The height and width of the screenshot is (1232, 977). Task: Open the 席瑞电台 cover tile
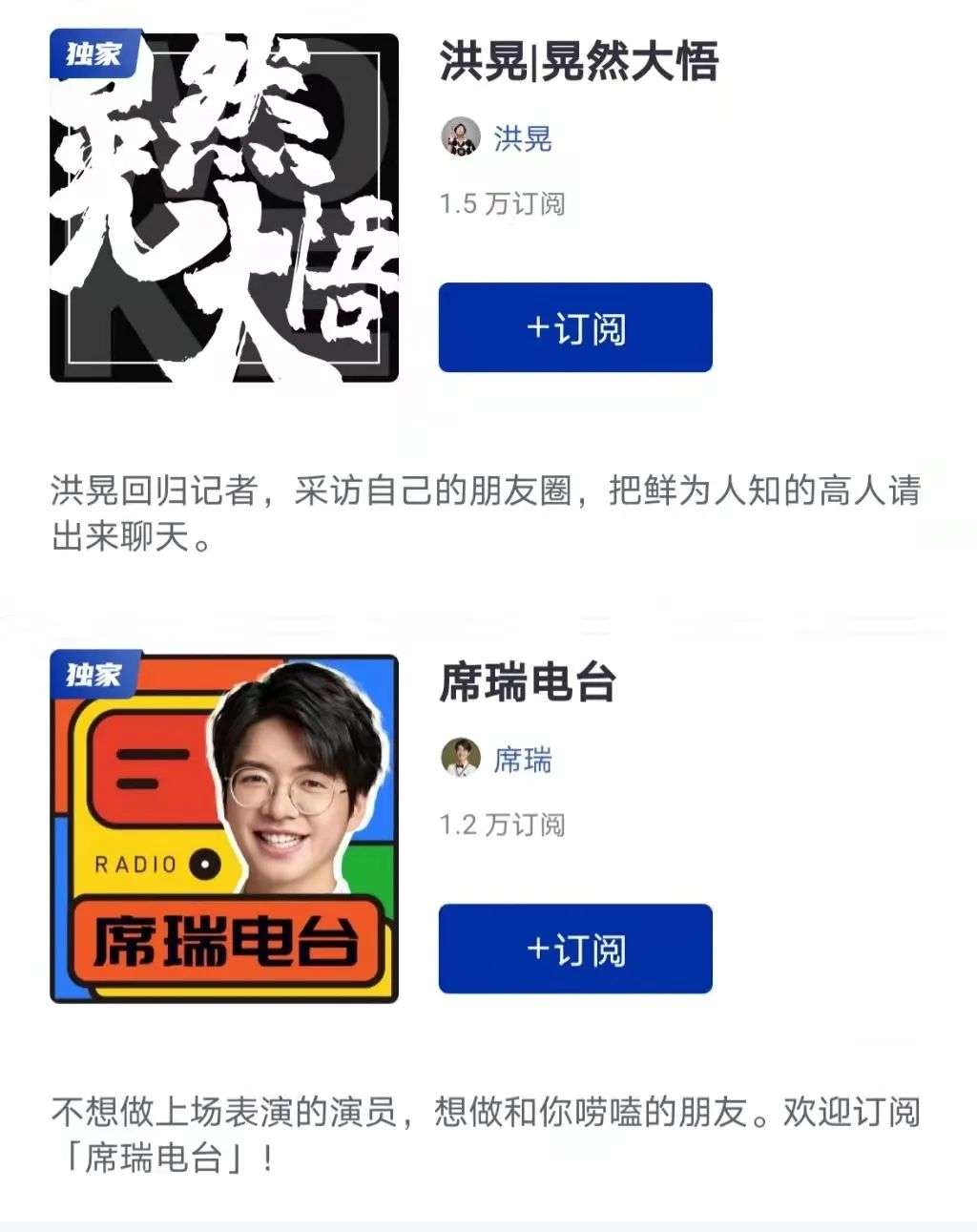click(x=224, y=828)
